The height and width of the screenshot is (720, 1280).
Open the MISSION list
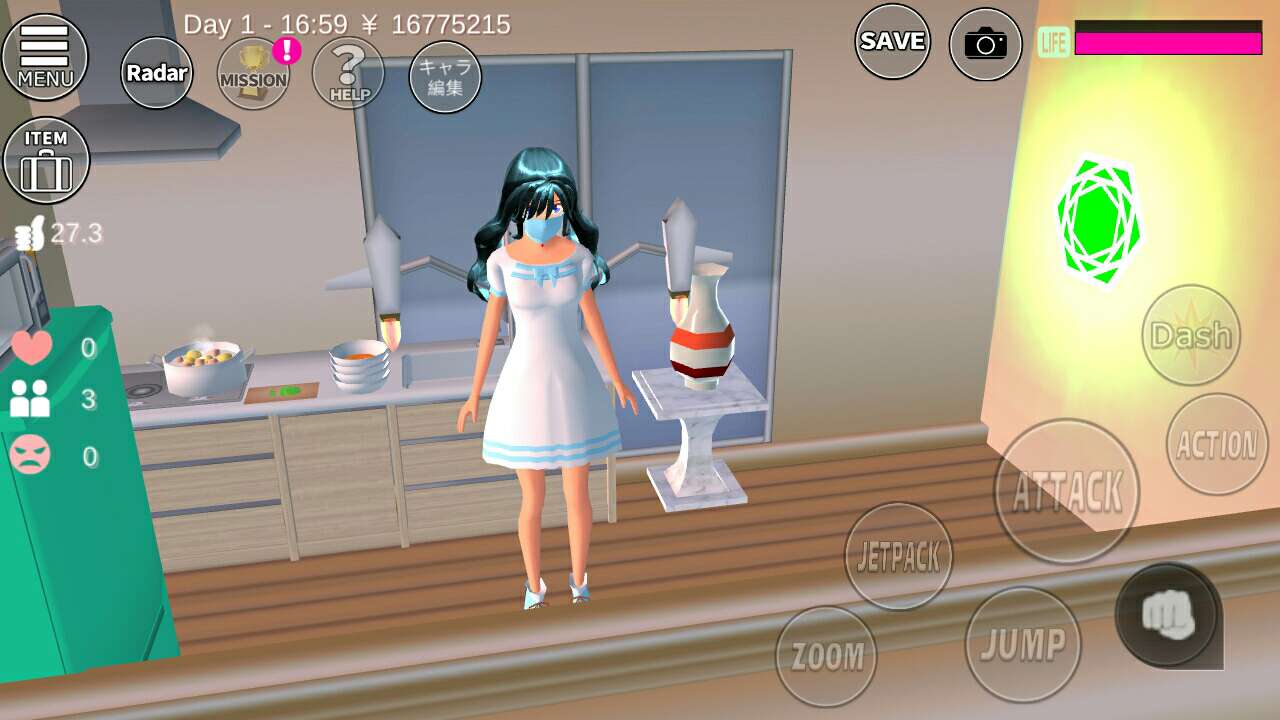[x=253, y=74]
